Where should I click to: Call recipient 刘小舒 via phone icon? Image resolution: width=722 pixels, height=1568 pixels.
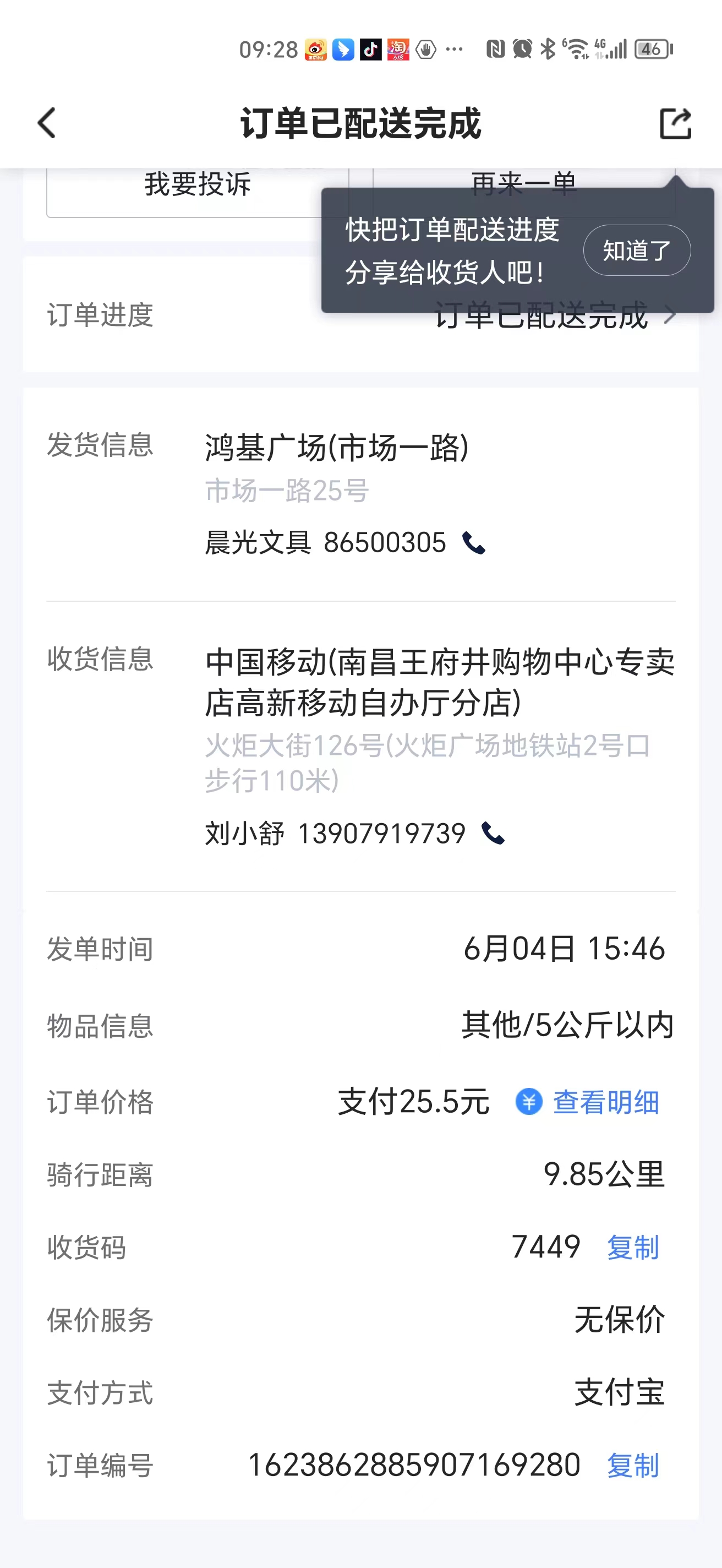(x=493, y=832)
